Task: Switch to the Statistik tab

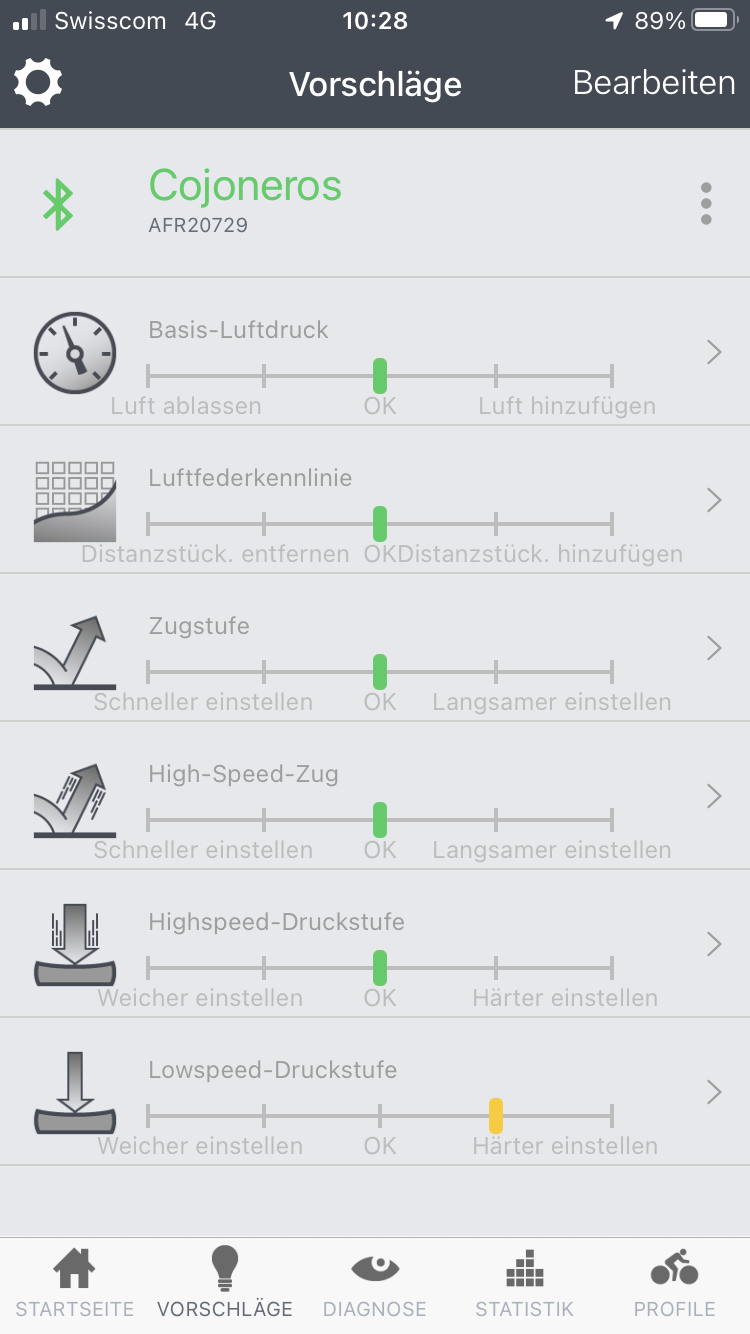Action: pyautogui.click(x=524, y=1284)
